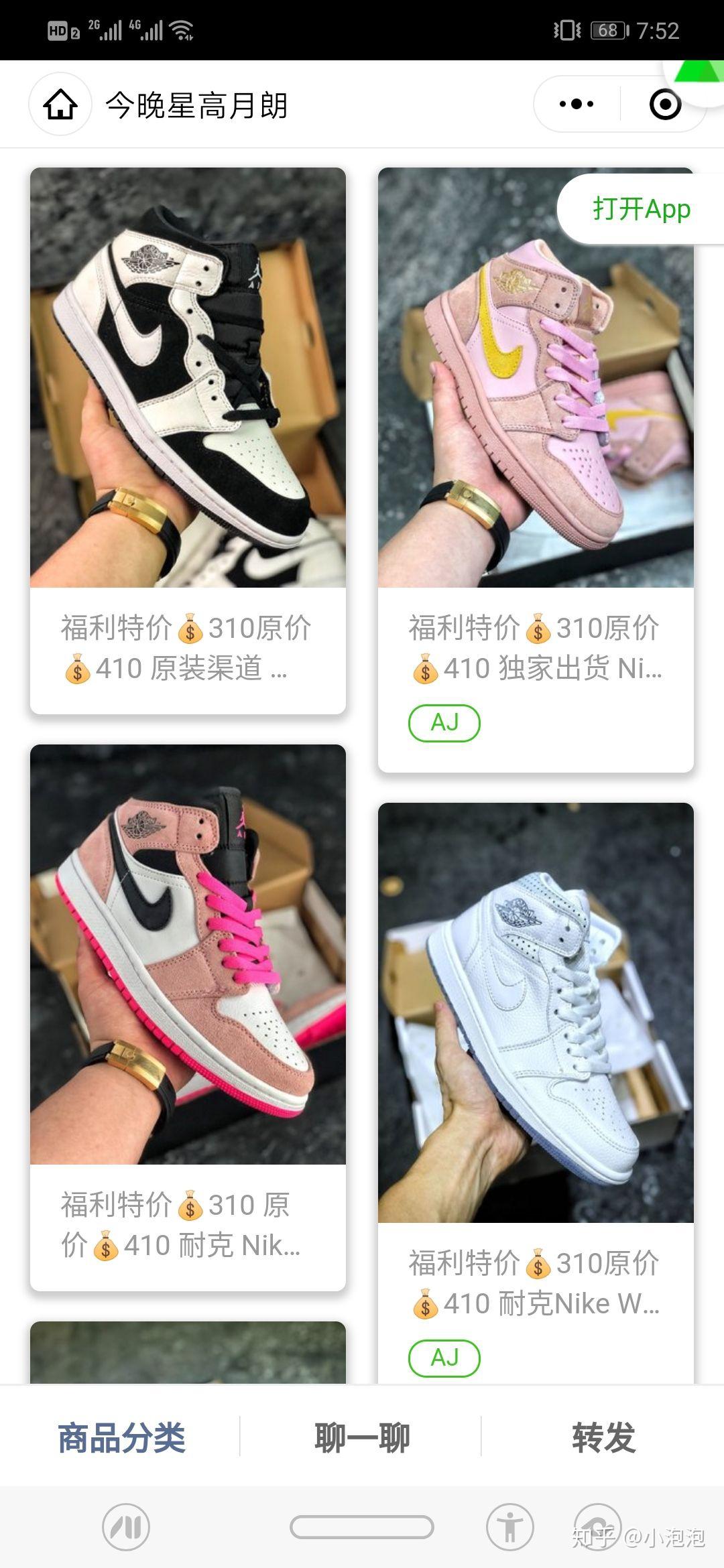Close the mini program with the circle button
724x1568 pixels.
click(665, 104)
